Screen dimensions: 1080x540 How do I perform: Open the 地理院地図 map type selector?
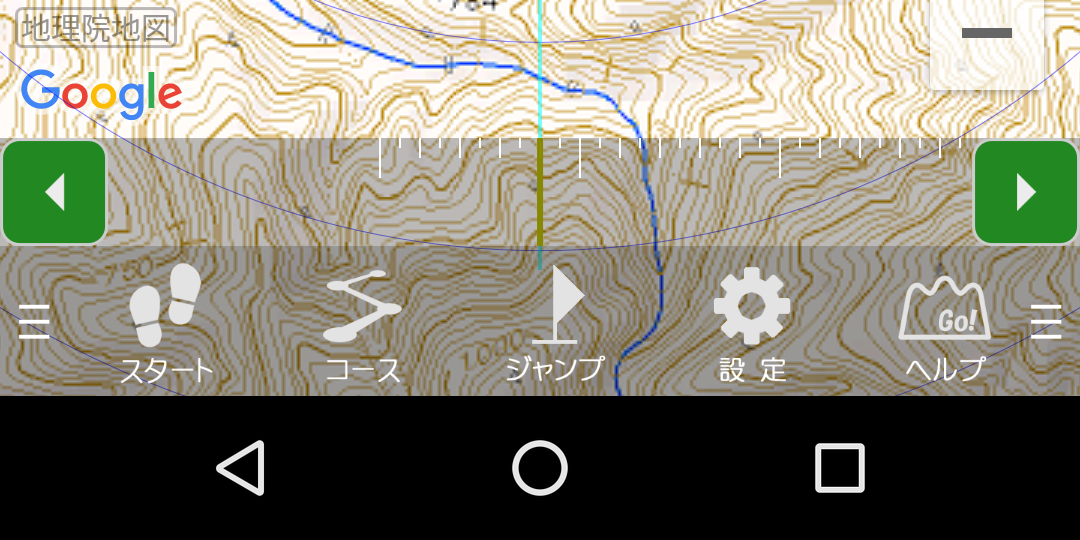point(96,28)
